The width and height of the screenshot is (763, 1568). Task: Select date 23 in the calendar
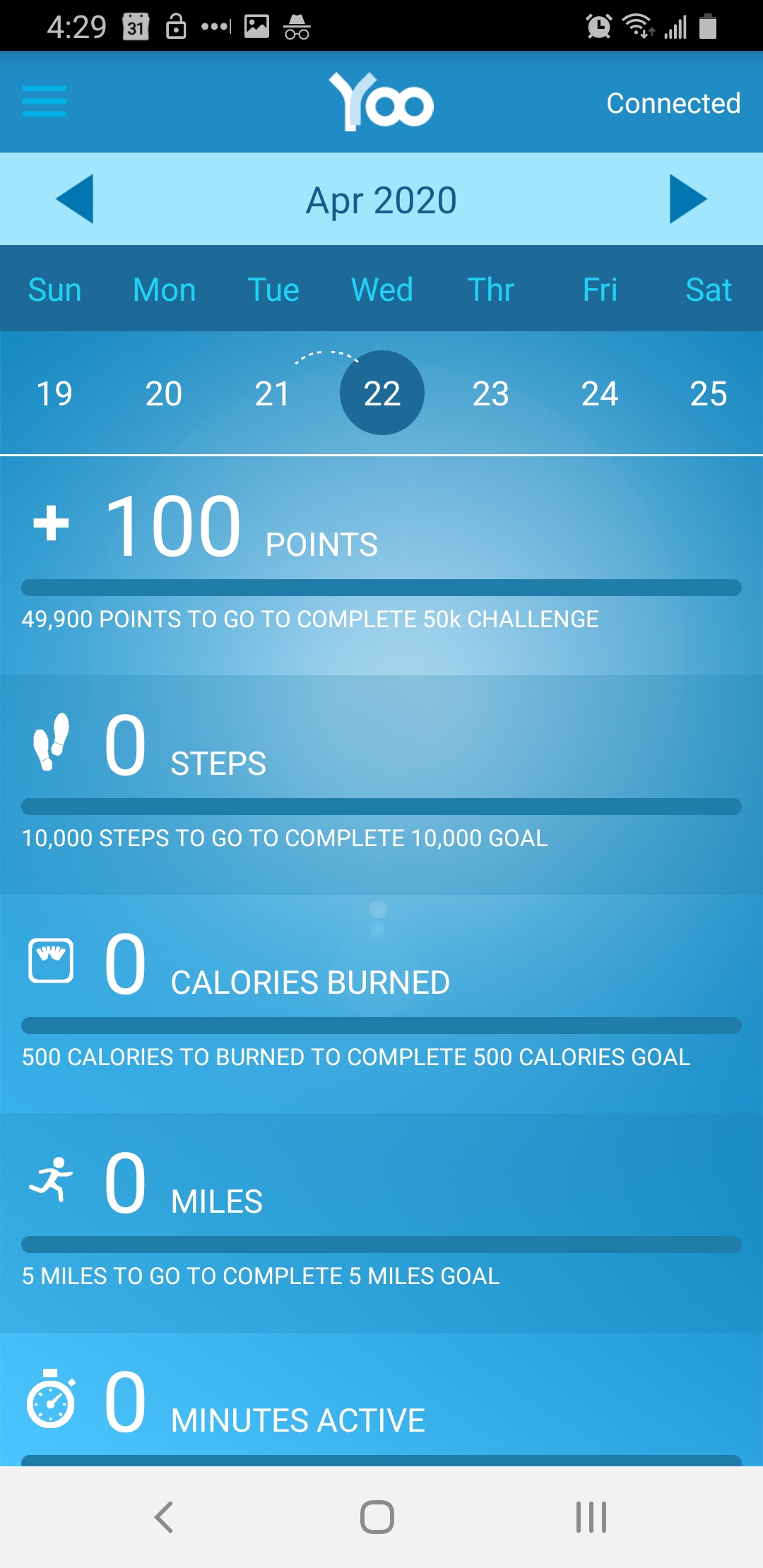click(x=490, y=393)
